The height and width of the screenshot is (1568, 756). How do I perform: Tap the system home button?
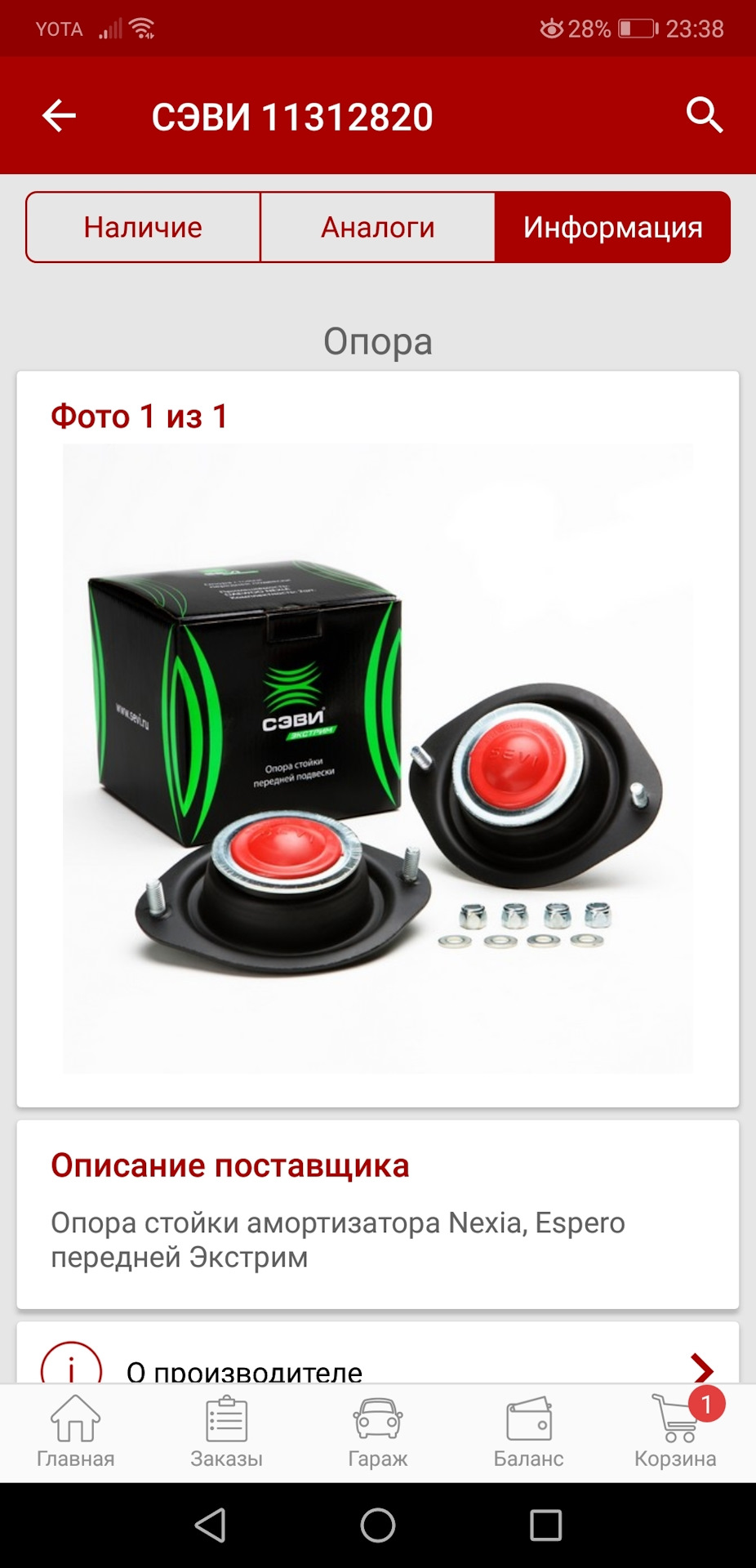(x=377, y=1525)
